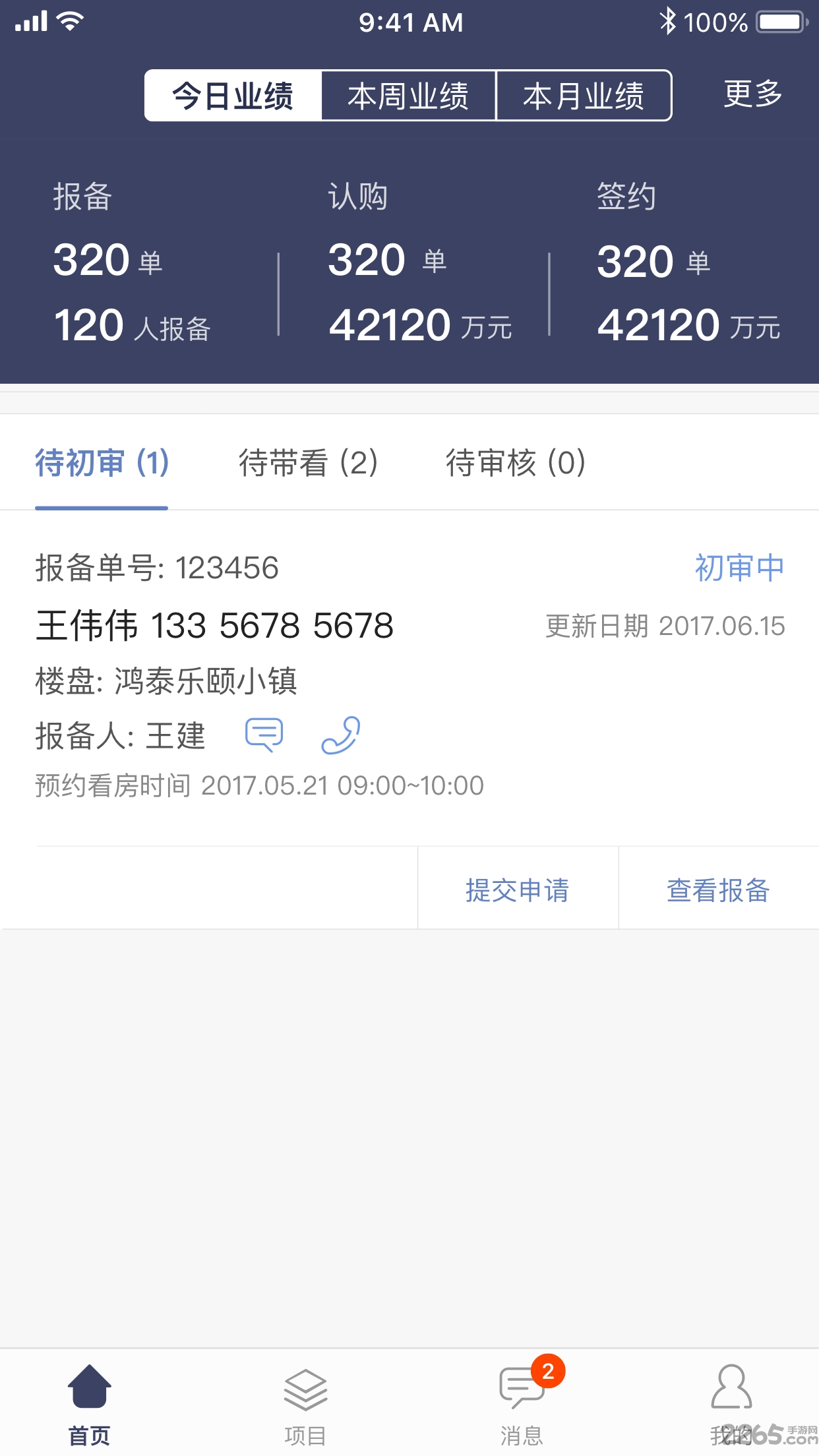Switch to the 本周业绩 tab

pos(409,95)
